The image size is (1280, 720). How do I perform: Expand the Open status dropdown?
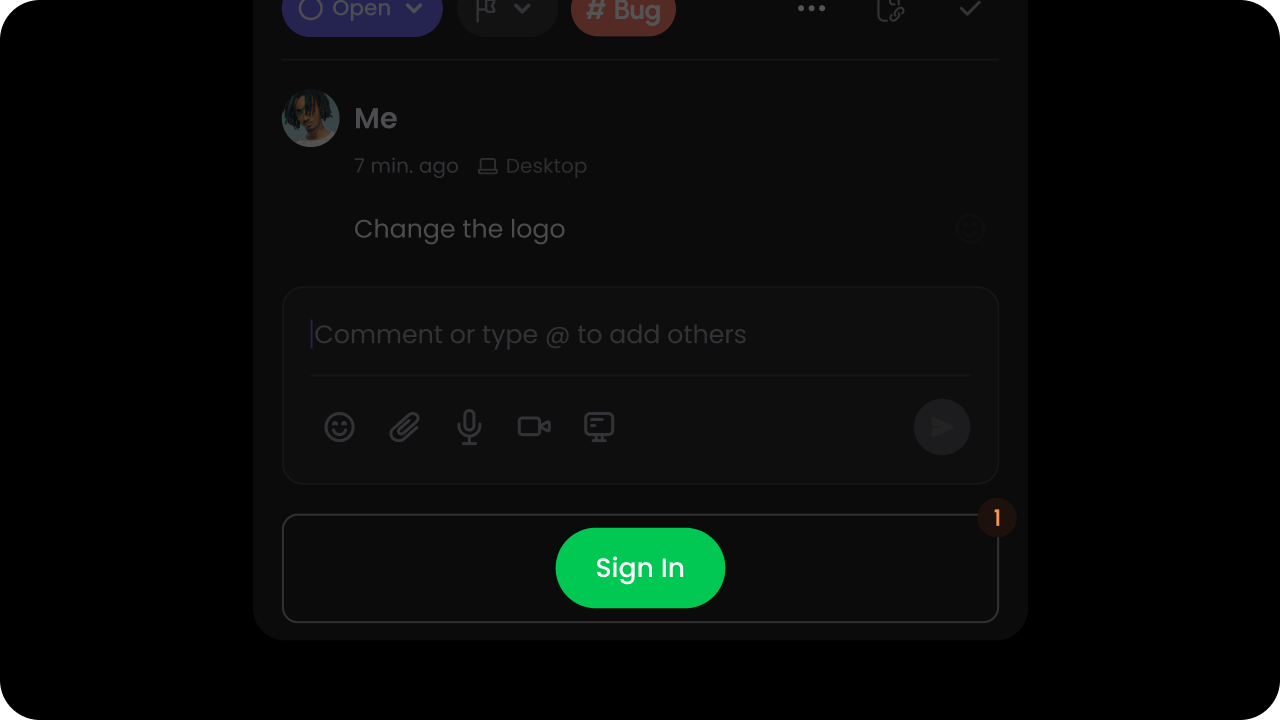[x=362, y=12]
